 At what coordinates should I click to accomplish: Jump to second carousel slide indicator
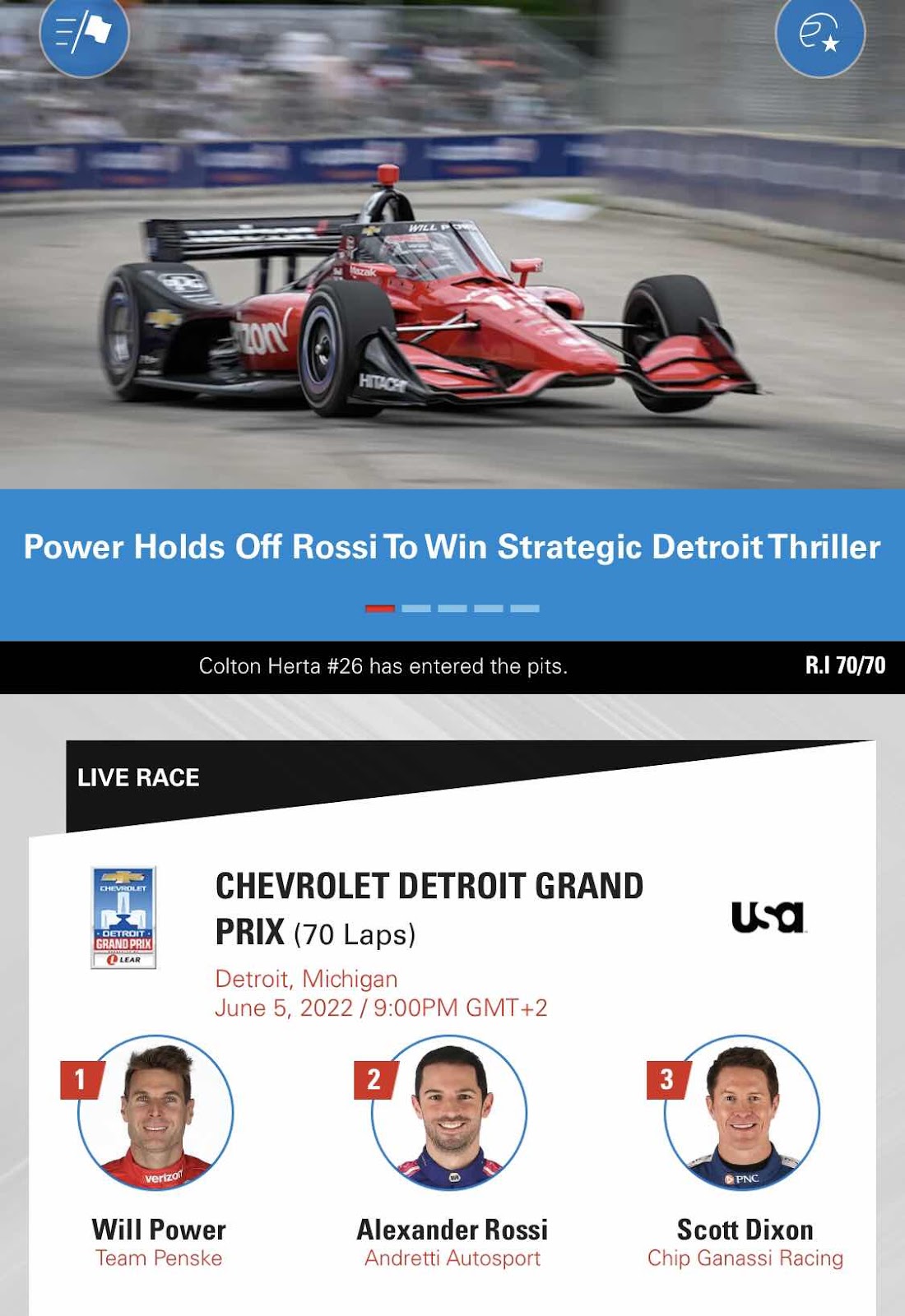point(416,609)
